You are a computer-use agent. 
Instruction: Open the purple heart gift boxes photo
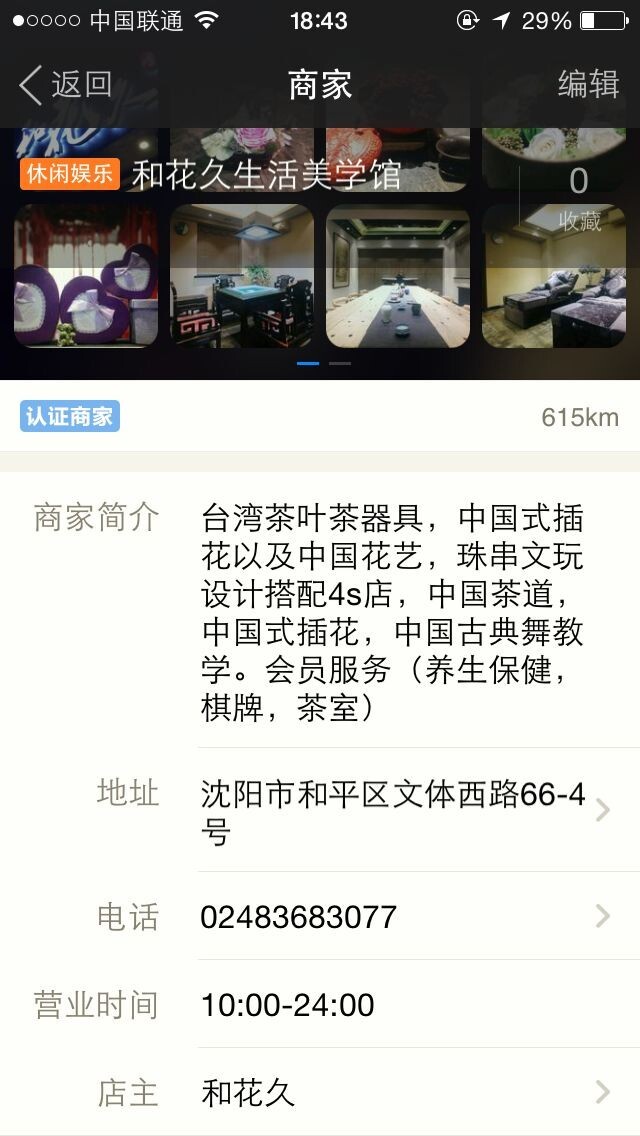pyautogui.click(x=86, y=276)
